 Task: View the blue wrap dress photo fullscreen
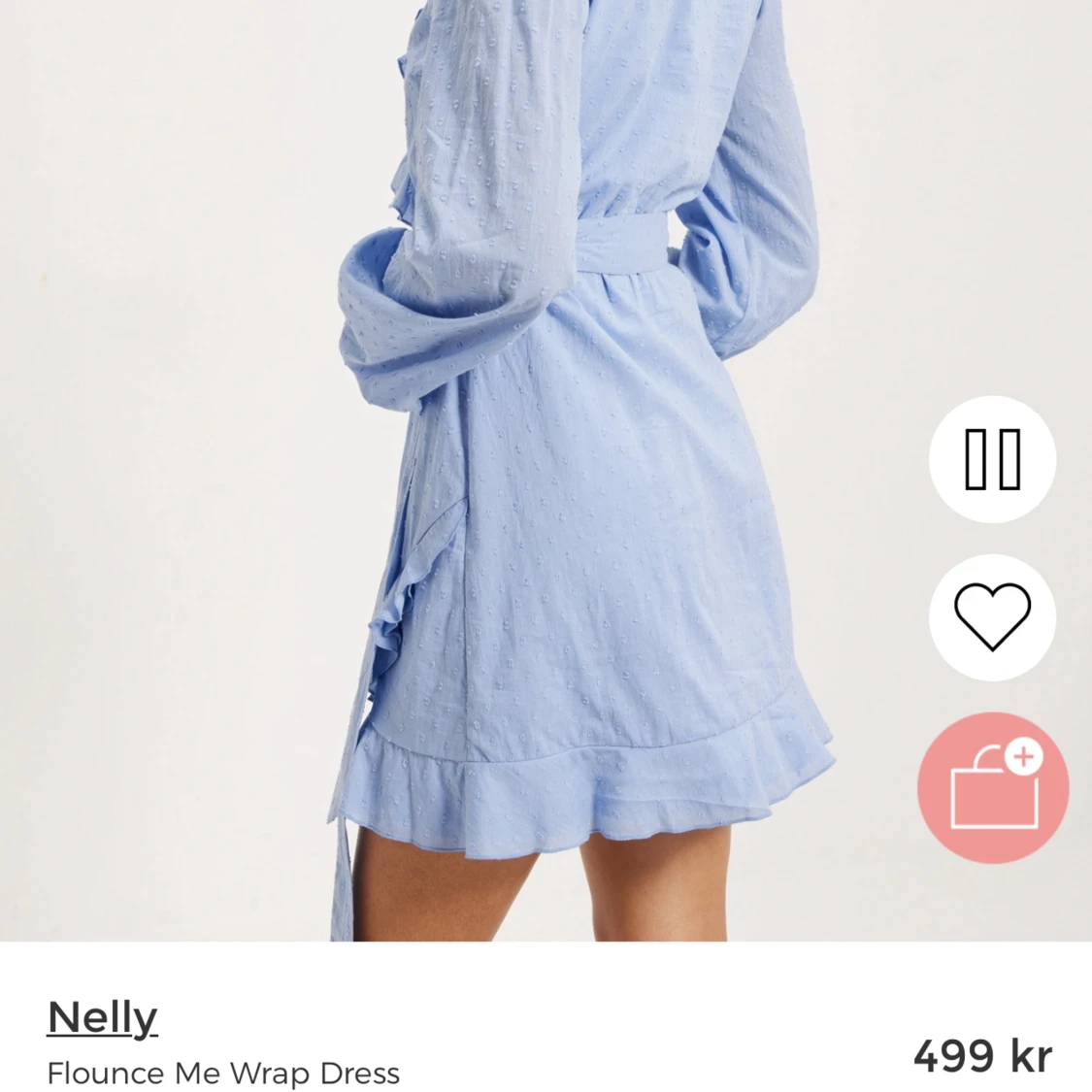tap(544, 466)
